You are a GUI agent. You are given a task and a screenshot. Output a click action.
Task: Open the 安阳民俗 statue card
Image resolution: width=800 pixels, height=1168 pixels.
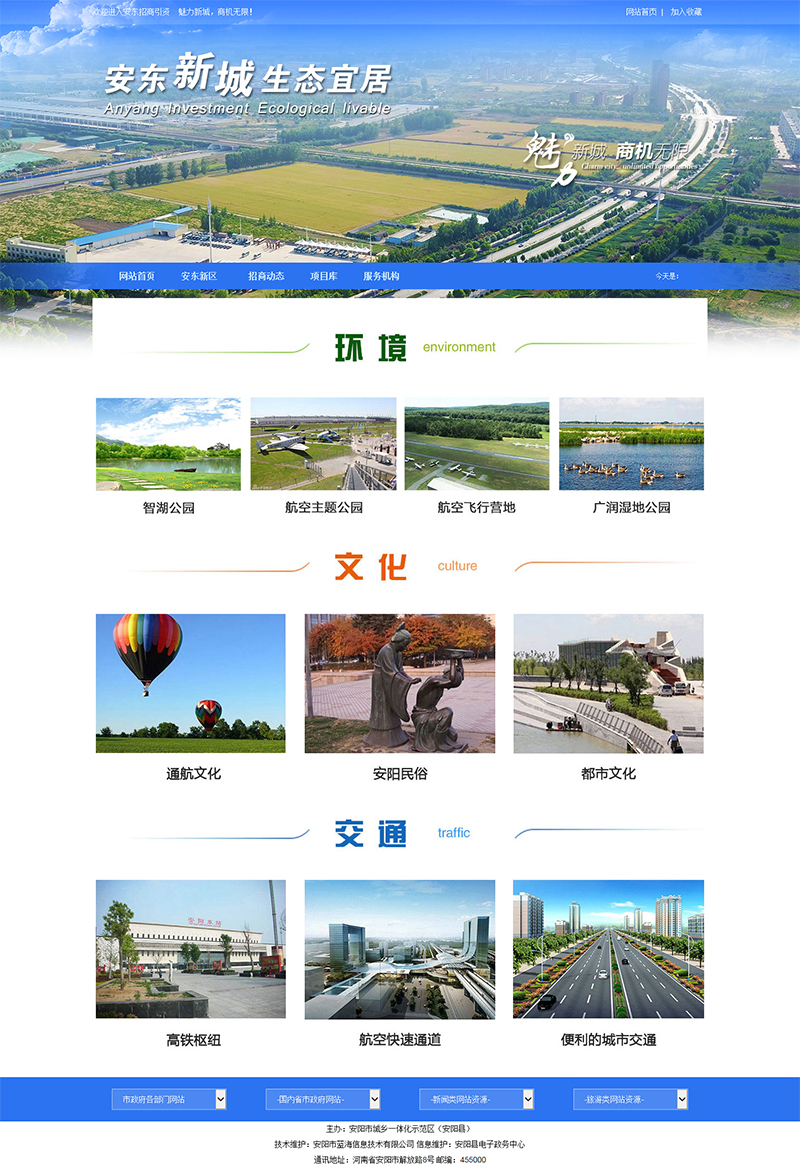(x=399, y=683)
